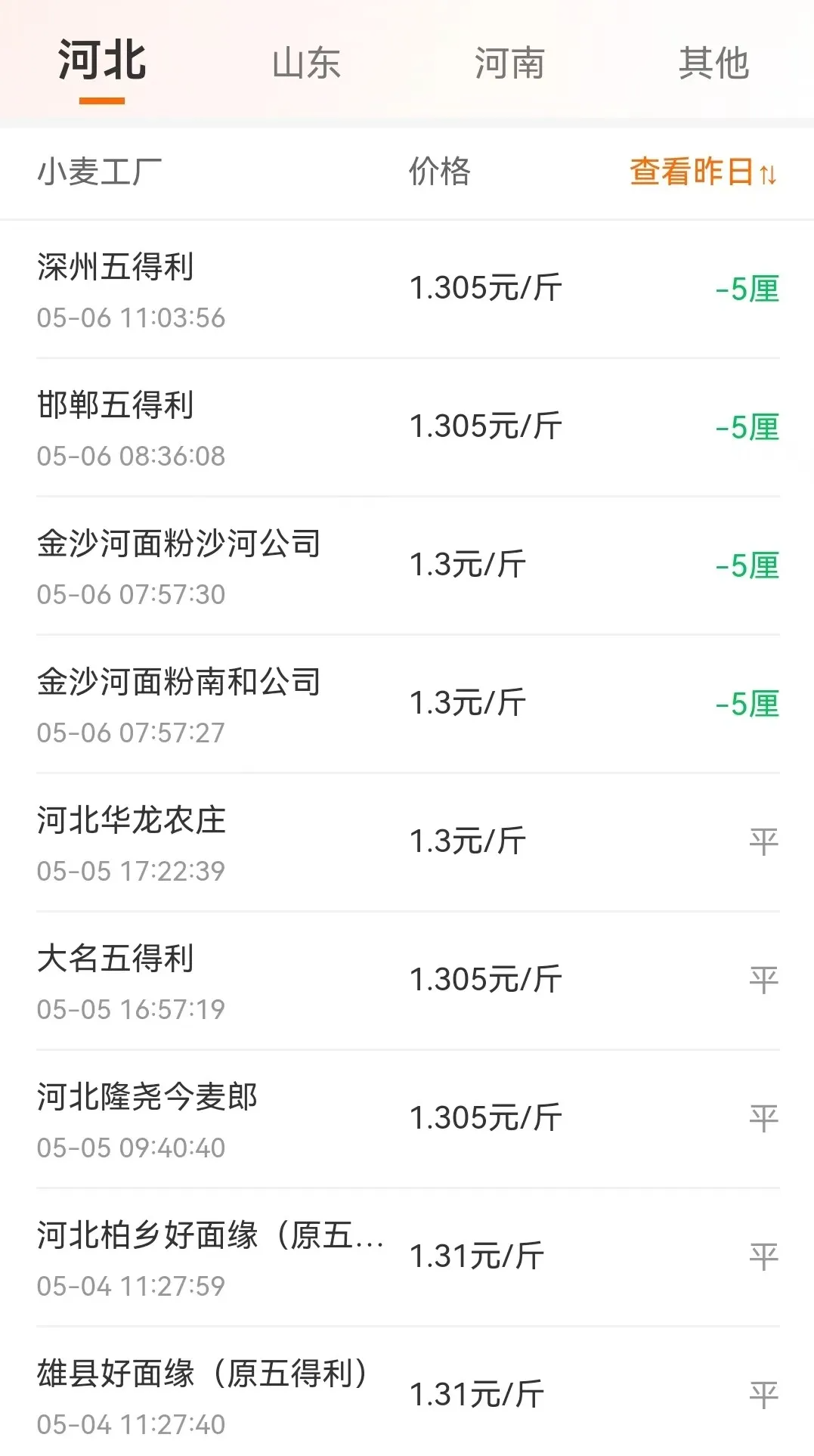
Task: Open the 邯郸五得利 price row
Action: point(407,427)
